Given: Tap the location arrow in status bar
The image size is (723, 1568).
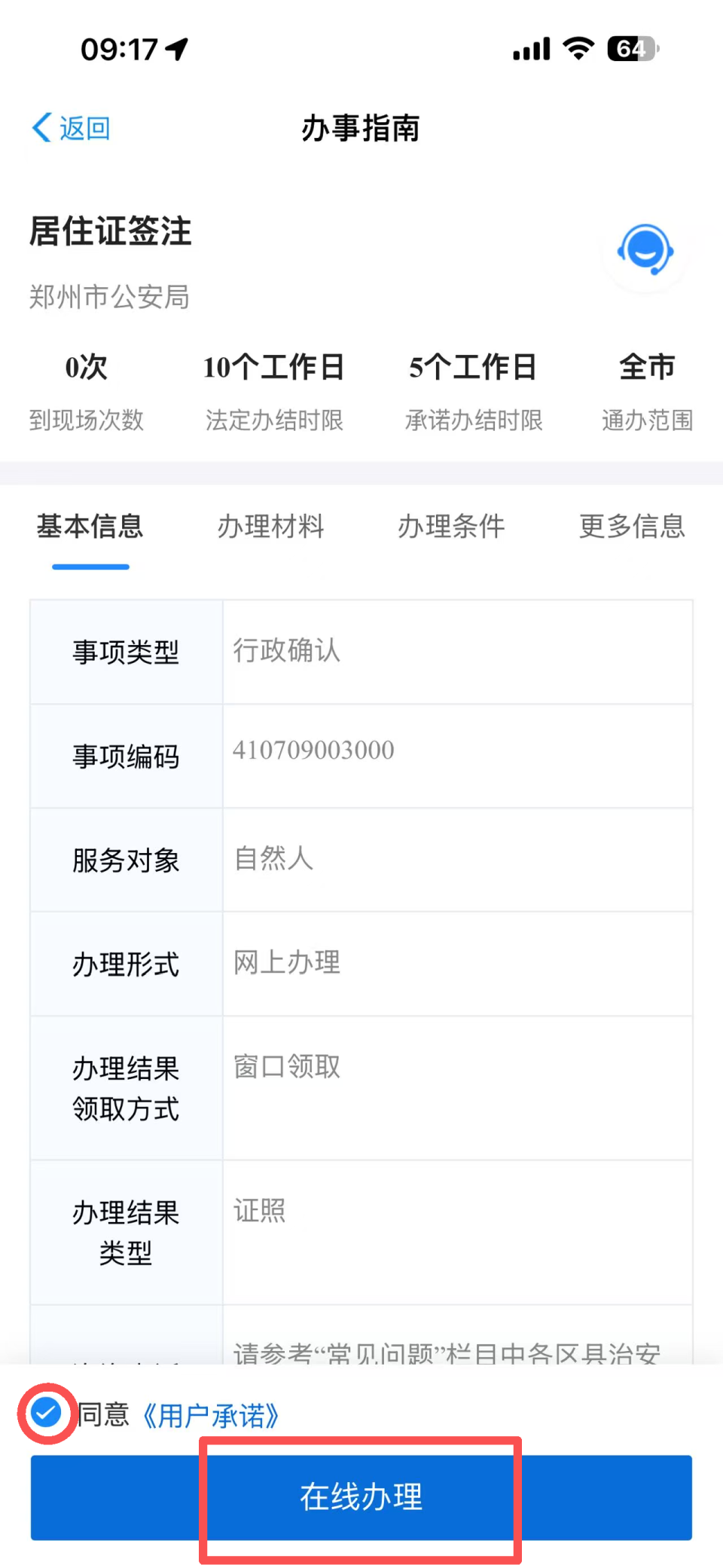Looking at the screenshot, I should 175,47.
